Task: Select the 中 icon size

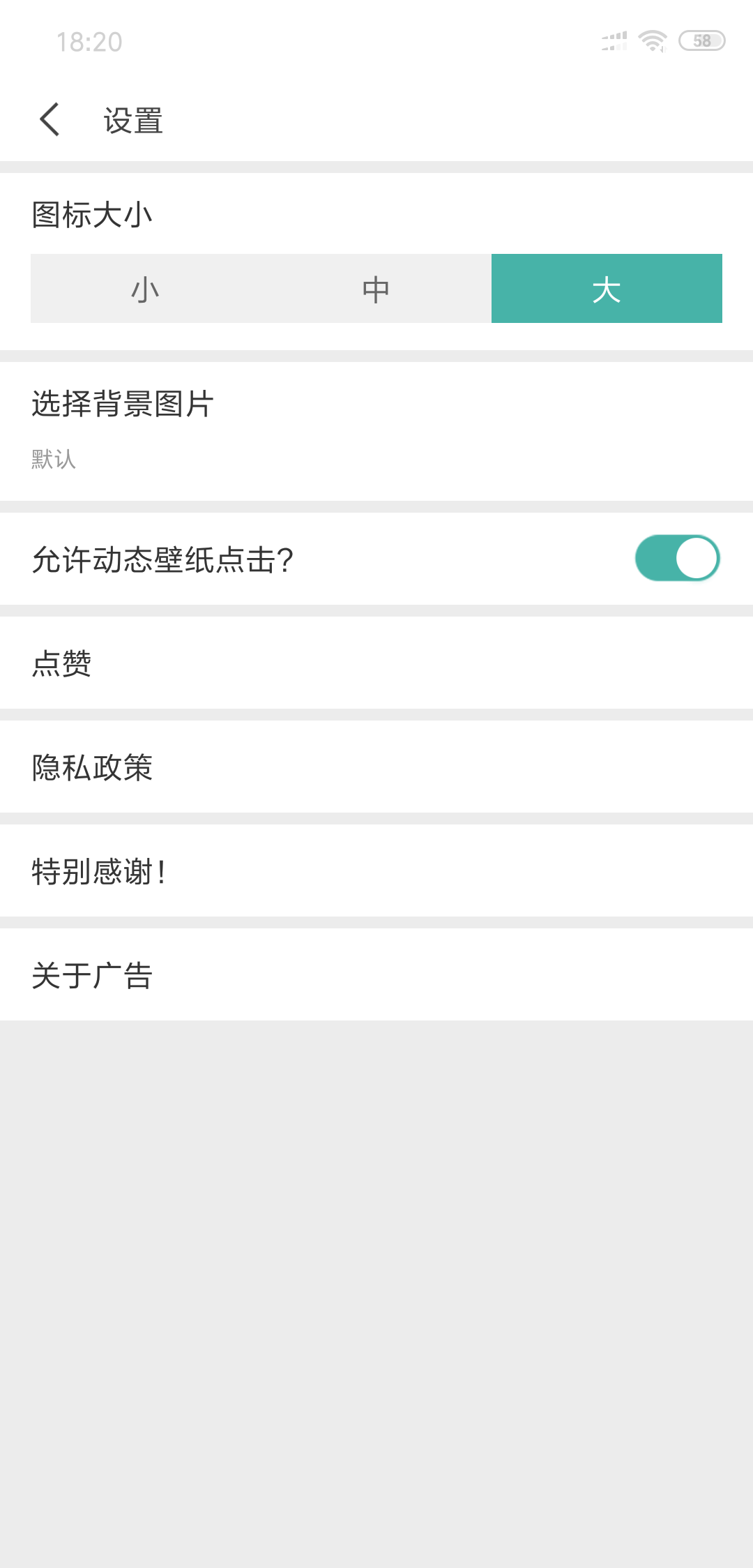Action: tap(376, 289)
